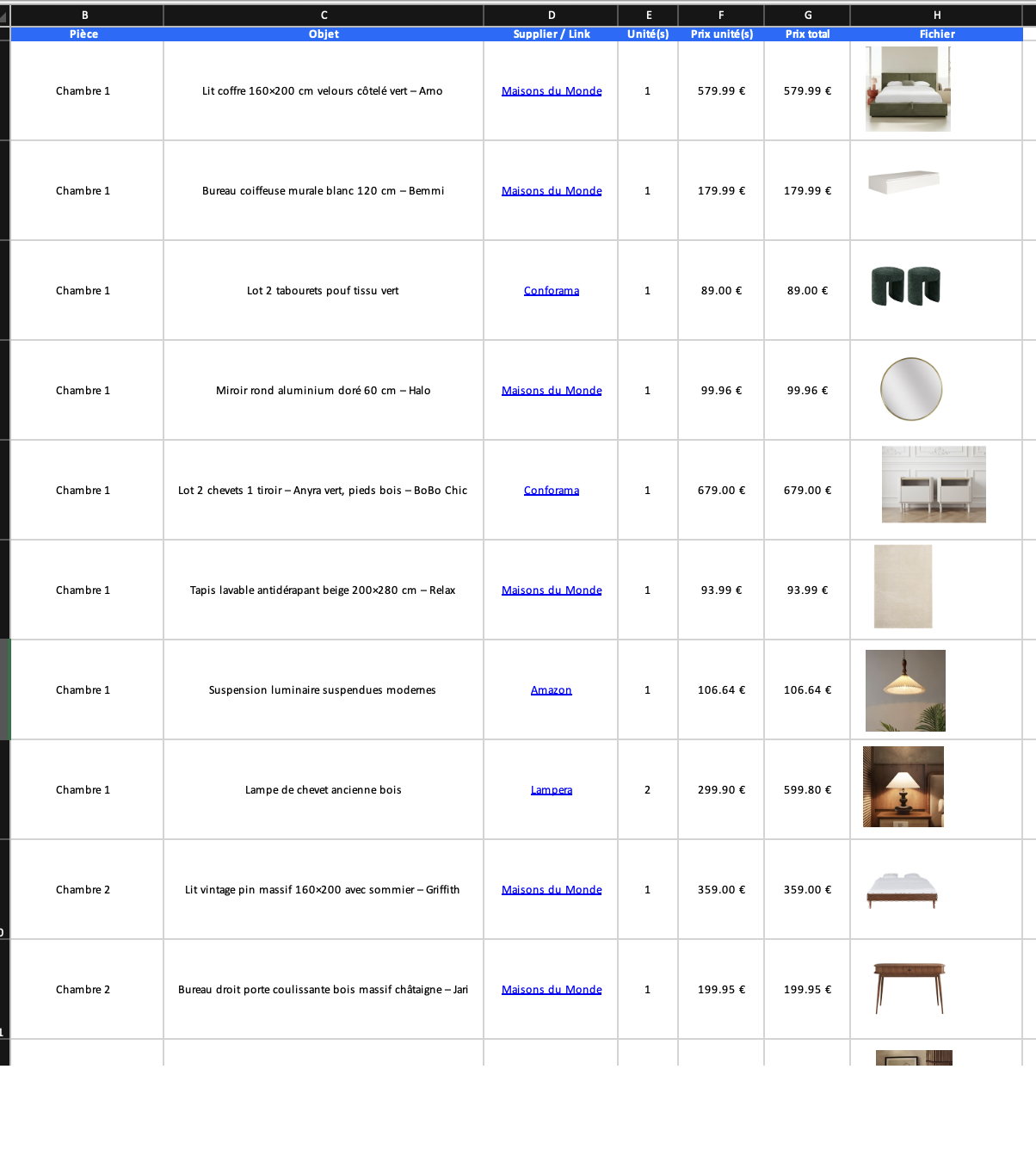Open the Lampera link for Lampe de chevet
Screen dimensions: 1036x1162
(552, 790)
